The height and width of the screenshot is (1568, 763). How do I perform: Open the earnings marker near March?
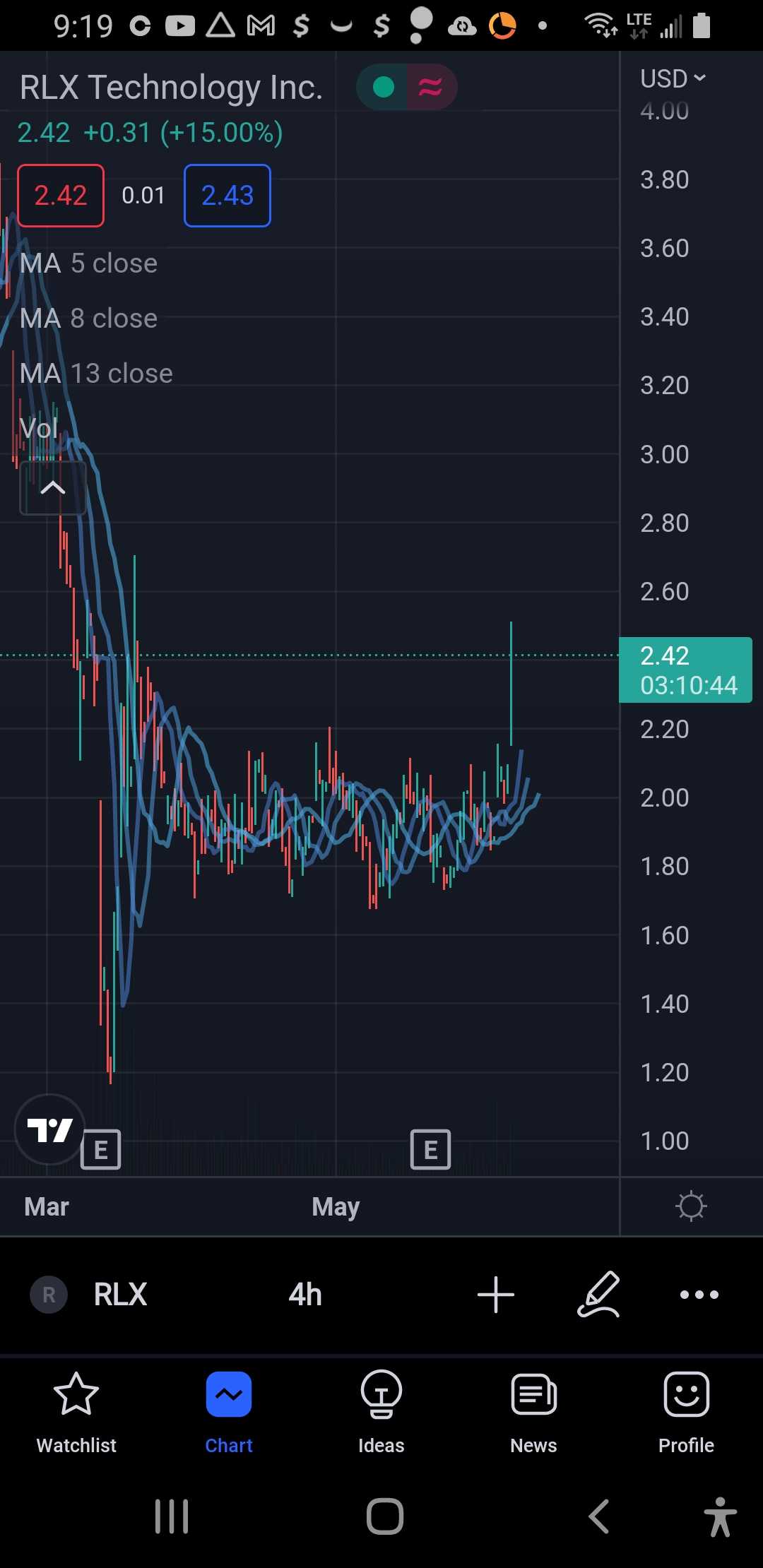click(101, 1150)
